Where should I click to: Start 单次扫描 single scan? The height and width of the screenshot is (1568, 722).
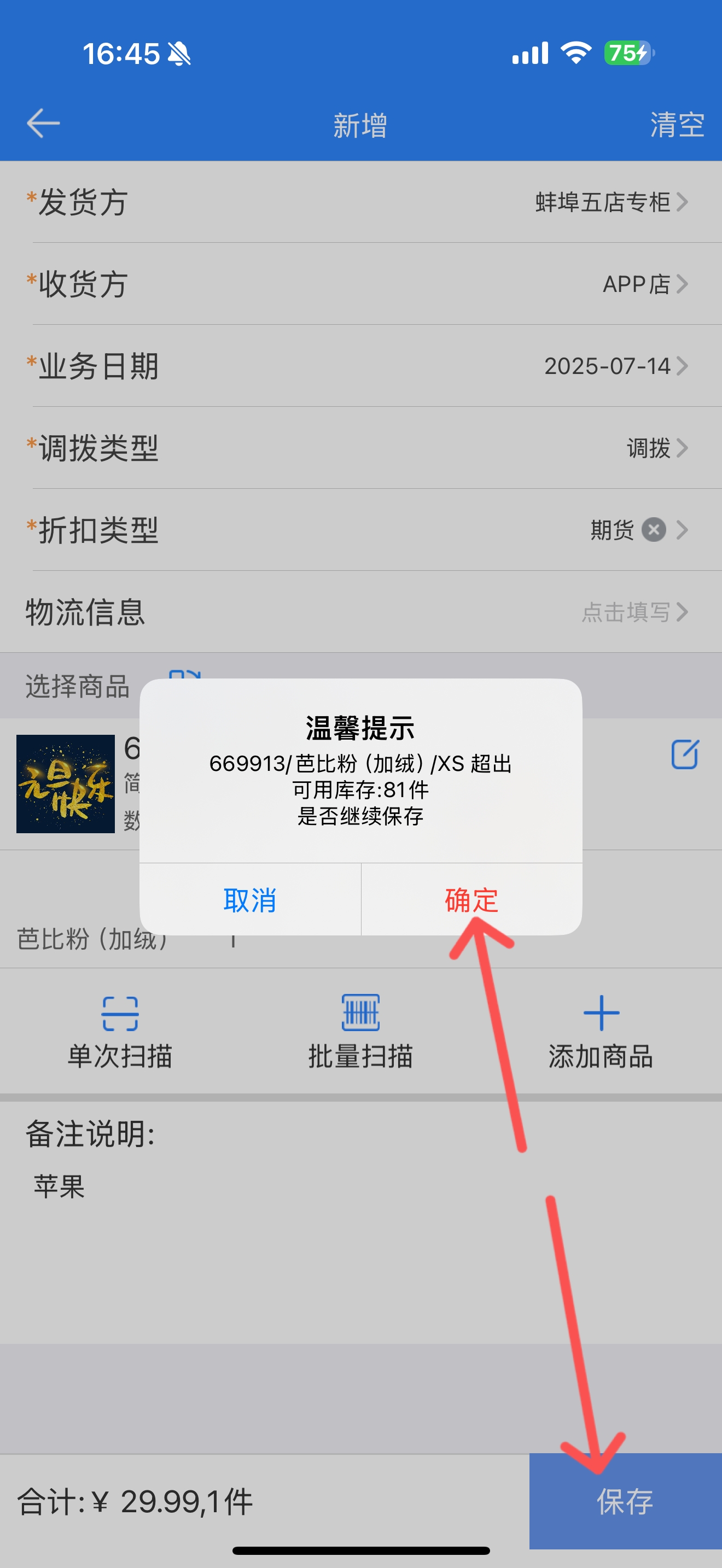[x=120, y=1031]
